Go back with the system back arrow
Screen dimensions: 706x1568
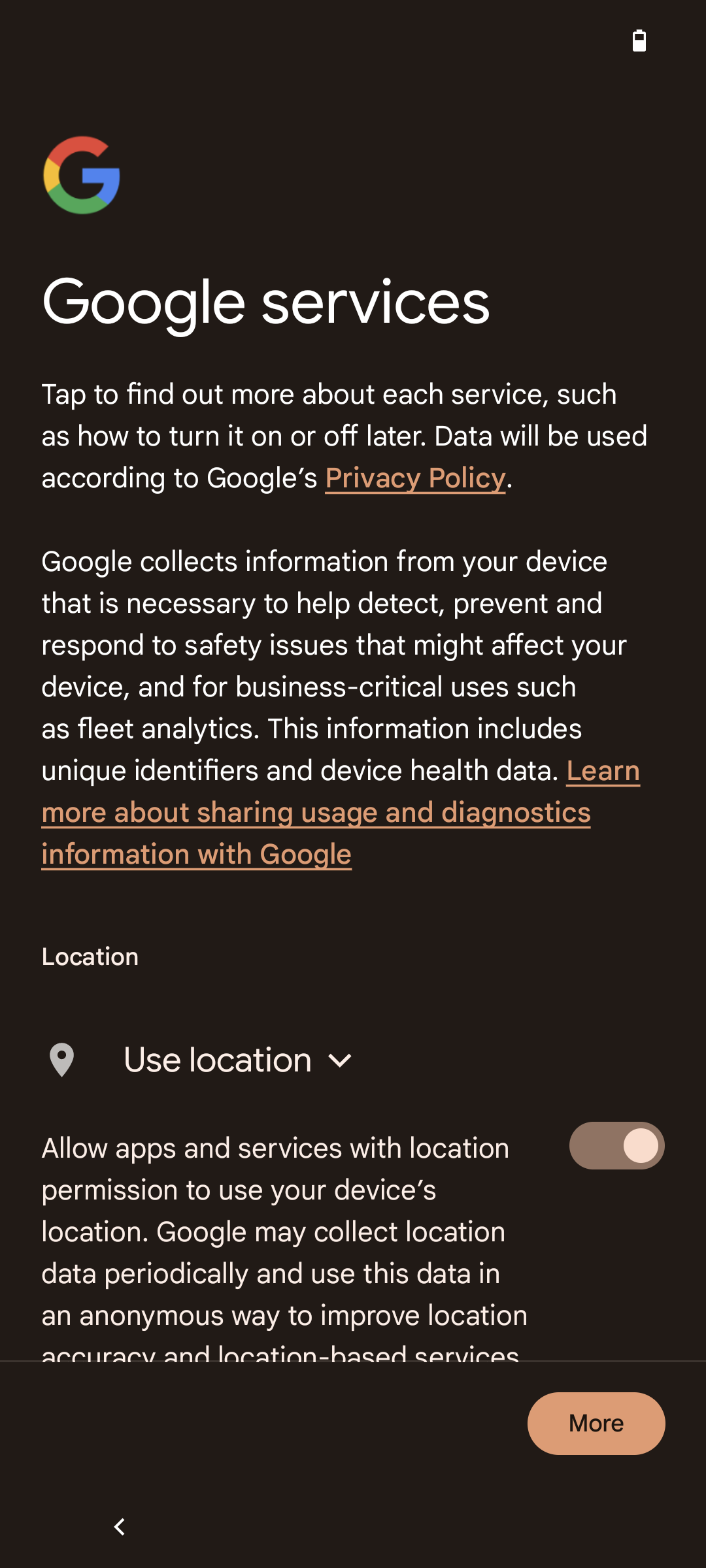(x=119, y=1527)
